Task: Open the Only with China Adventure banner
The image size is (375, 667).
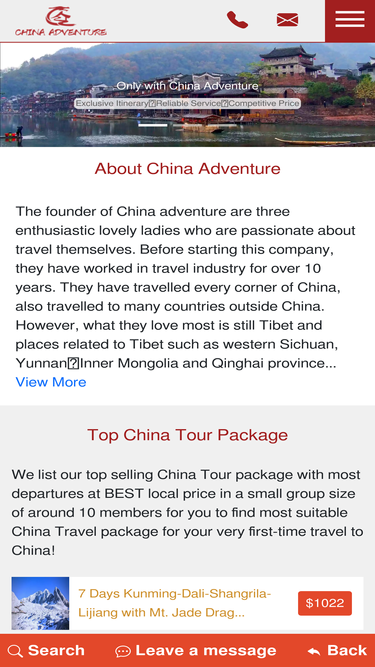Action: [x=188, y=95]
